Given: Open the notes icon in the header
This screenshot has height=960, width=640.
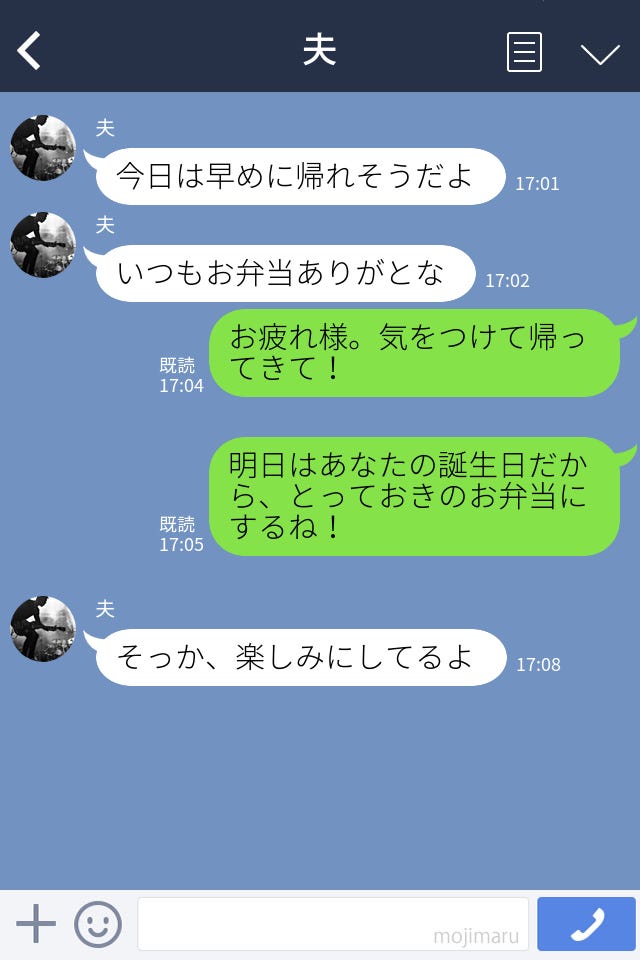Looking at the screenshot, I should [524, 52].
